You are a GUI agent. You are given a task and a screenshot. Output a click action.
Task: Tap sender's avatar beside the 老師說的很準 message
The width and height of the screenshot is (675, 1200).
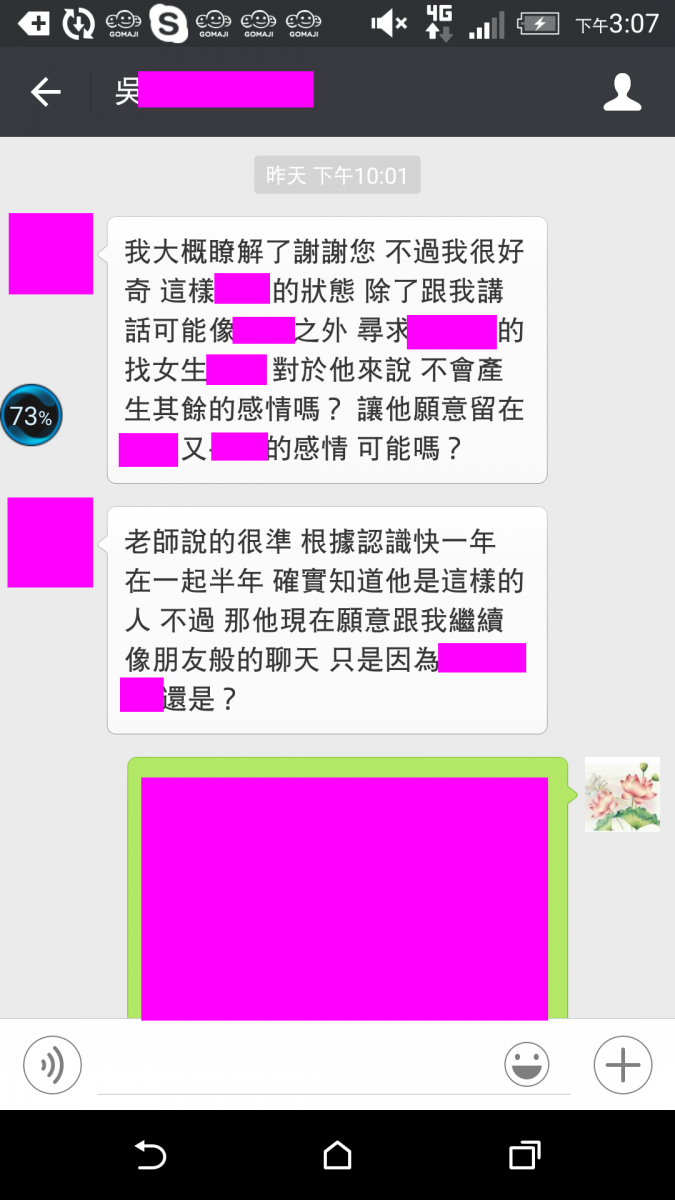pyautogui.click(x=51, y=542)
